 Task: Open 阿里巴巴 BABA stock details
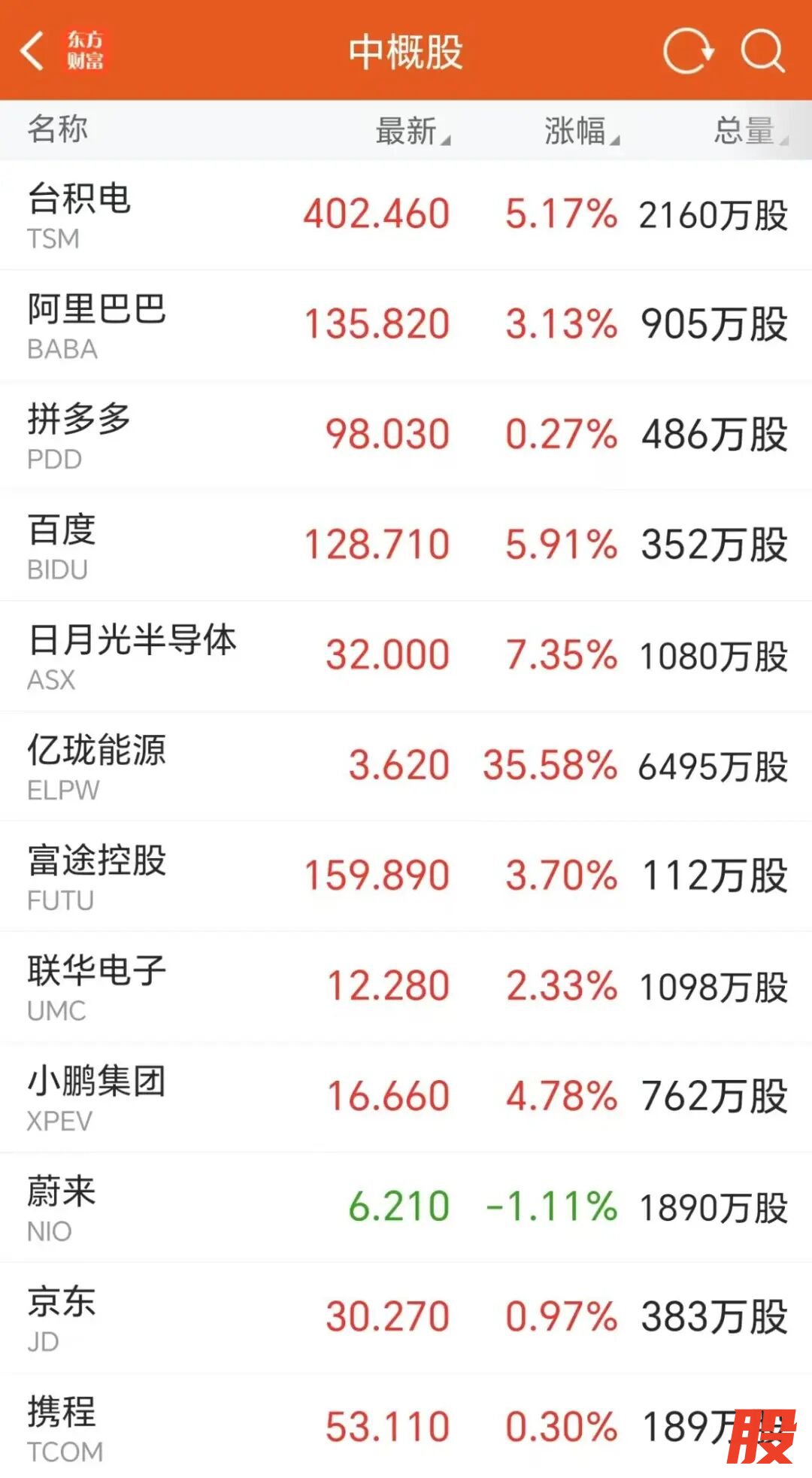point(406,326)
